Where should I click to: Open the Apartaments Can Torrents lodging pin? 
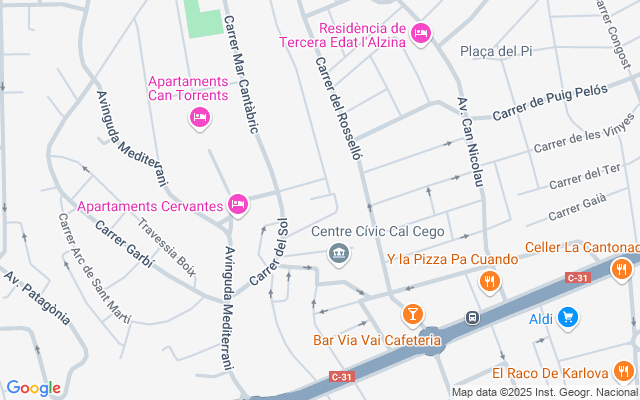tap(198, 119)
